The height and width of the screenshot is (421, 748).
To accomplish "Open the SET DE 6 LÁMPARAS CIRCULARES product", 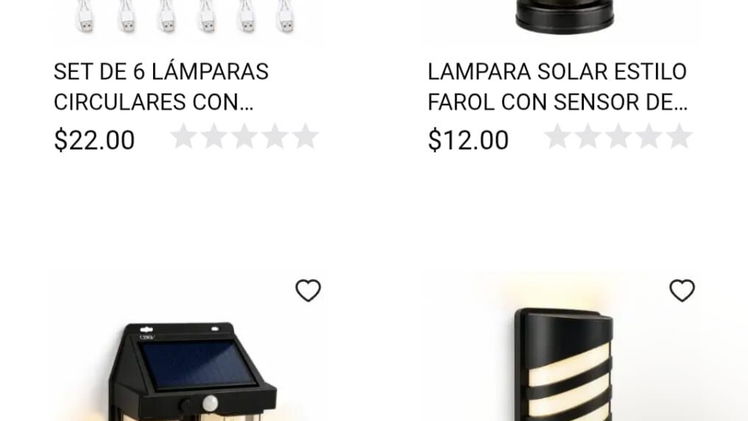I will pos(161,87).
